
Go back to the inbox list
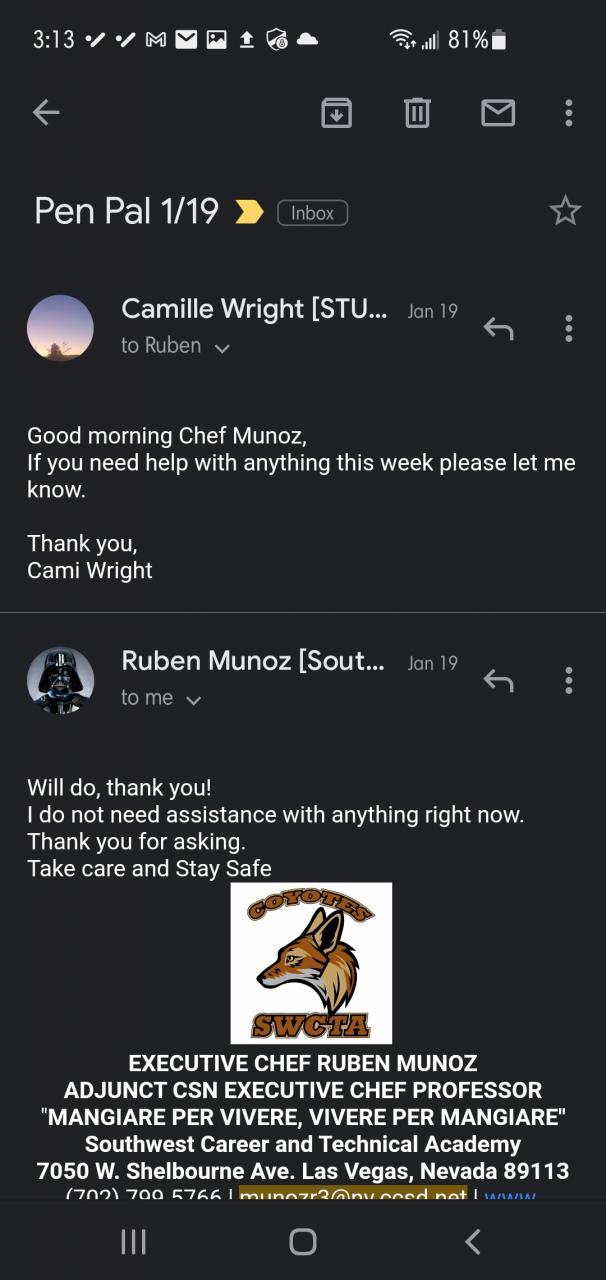click(x=46, y=113)
